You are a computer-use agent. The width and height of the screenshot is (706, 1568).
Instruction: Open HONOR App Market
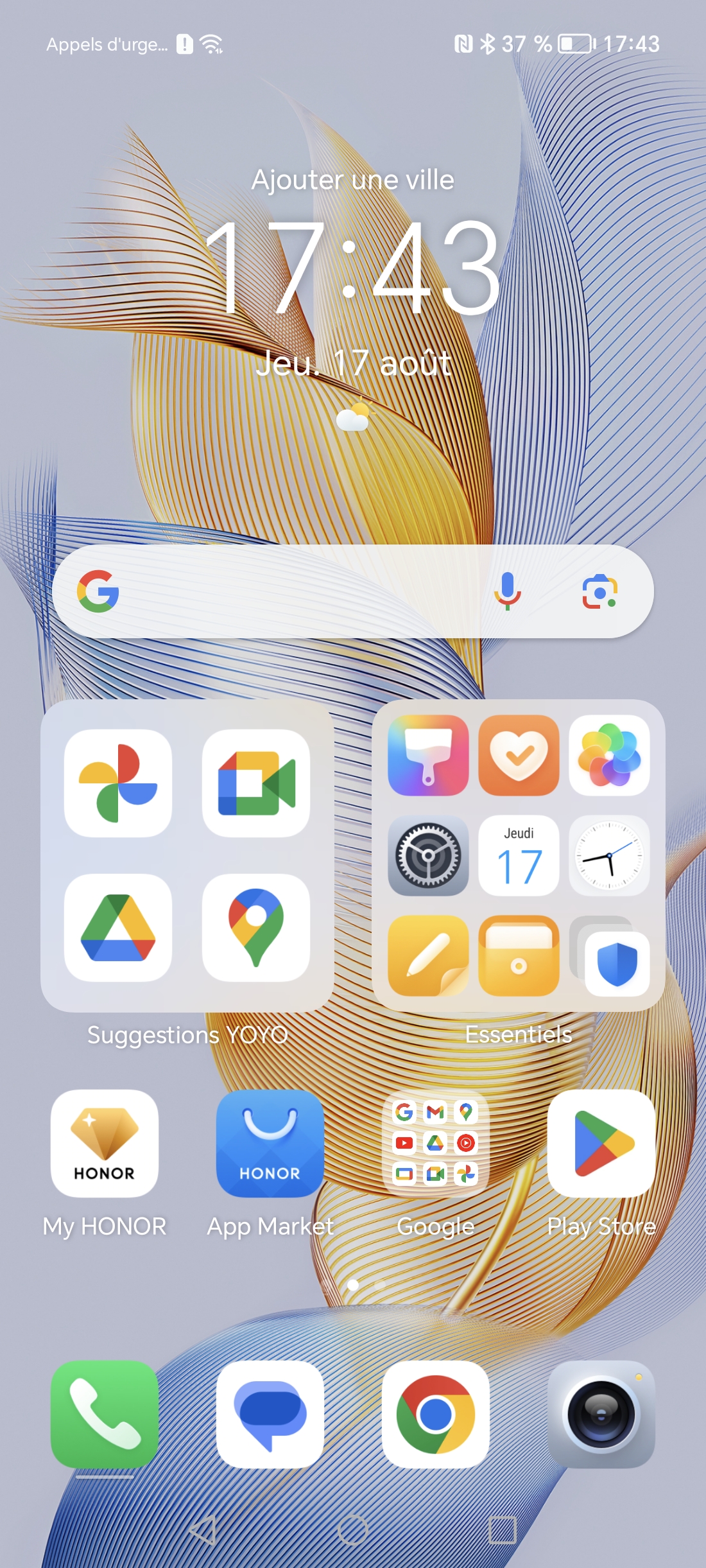(x=270, y=1143)
